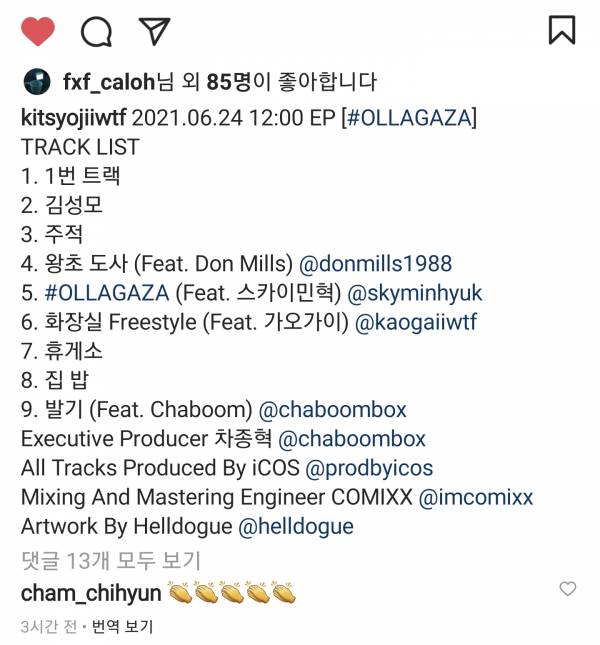Share the post via paper plane icon

tap(154, 30)
